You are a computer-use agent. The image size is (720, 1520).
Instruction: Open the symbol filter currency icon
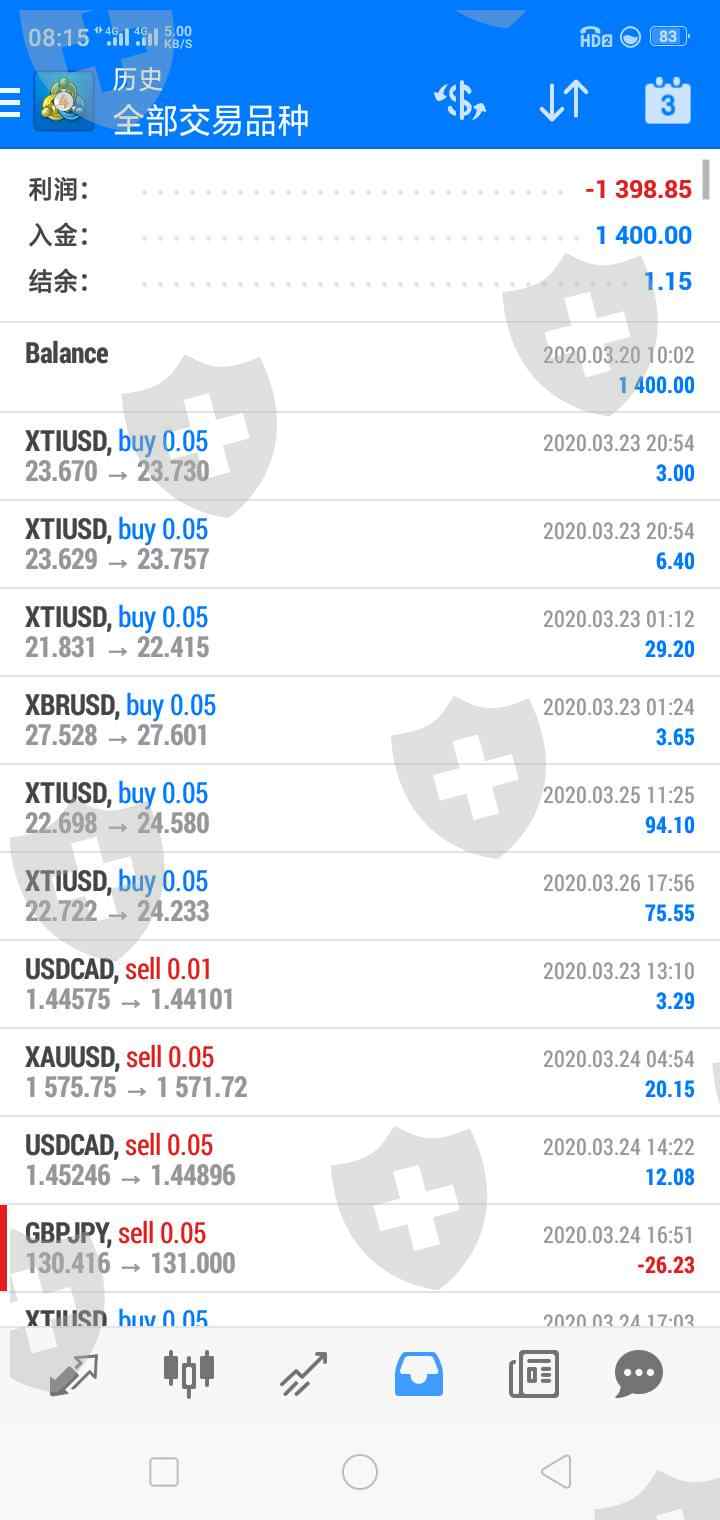(x=460, y=101)
